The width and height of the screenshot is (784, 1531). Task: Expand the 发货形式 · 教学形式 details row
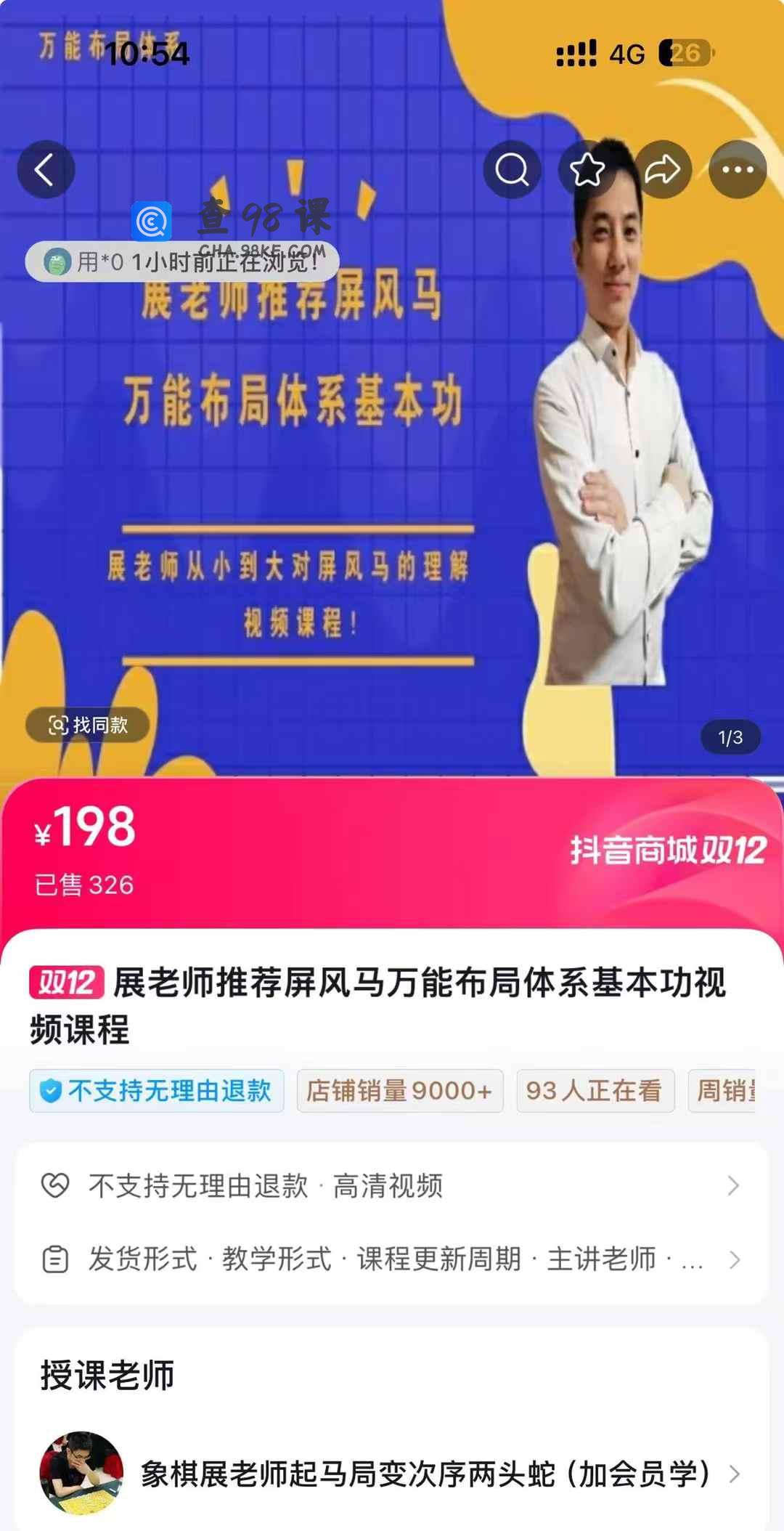click(392, 1259)
